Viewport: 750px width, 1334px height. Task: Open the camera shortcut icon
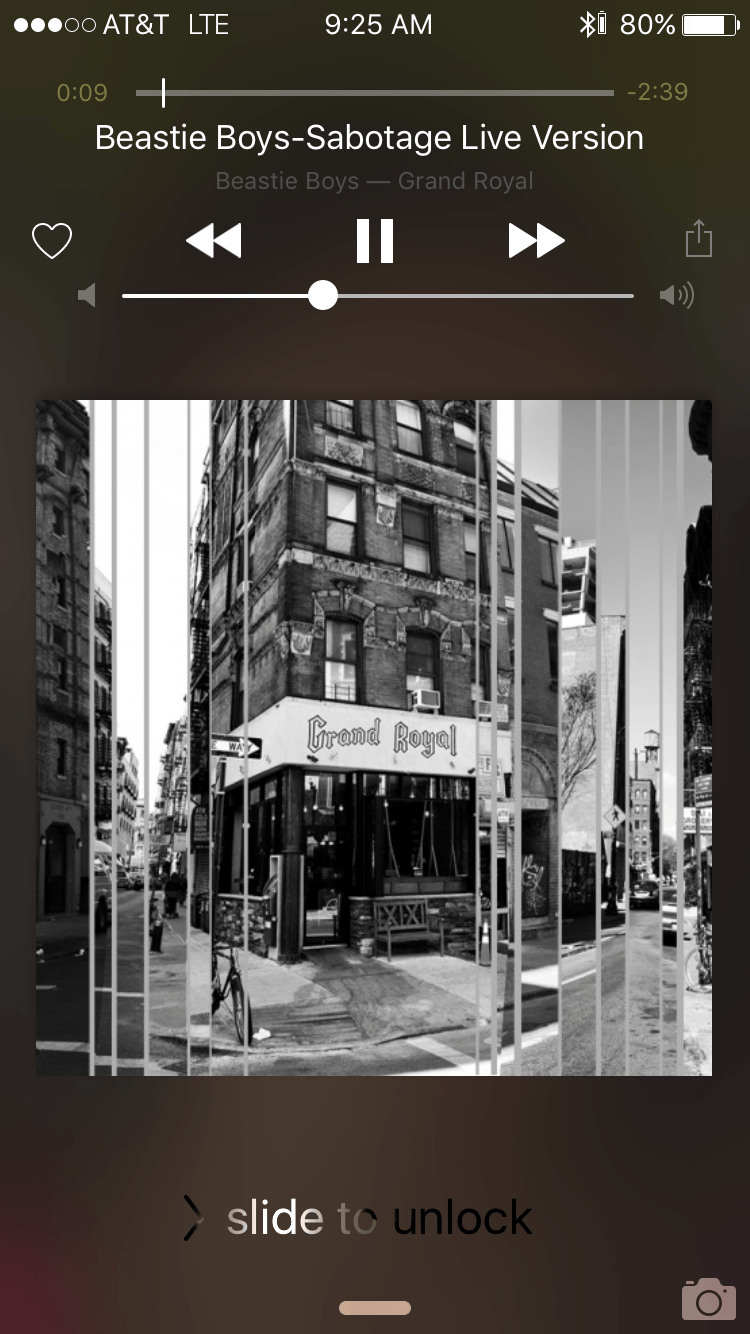(x=708, y=1298)
